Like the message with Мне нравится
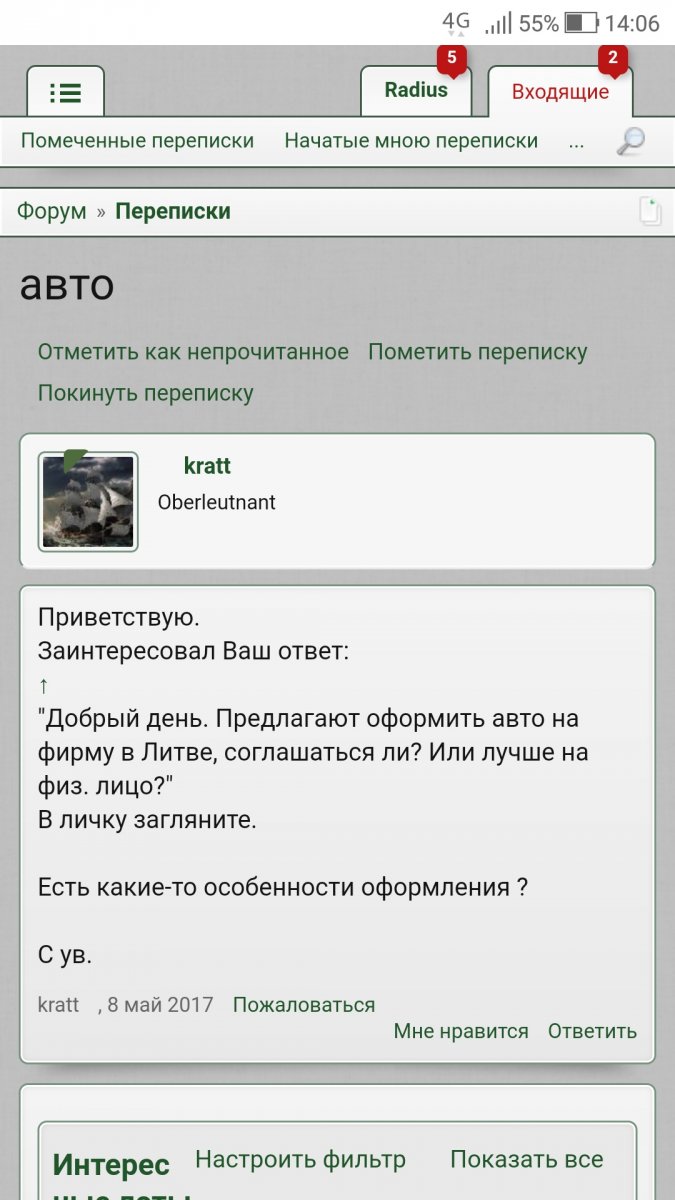Image resolution: width=675 pixels, height=1200 pixels. tap(461, 1031)
